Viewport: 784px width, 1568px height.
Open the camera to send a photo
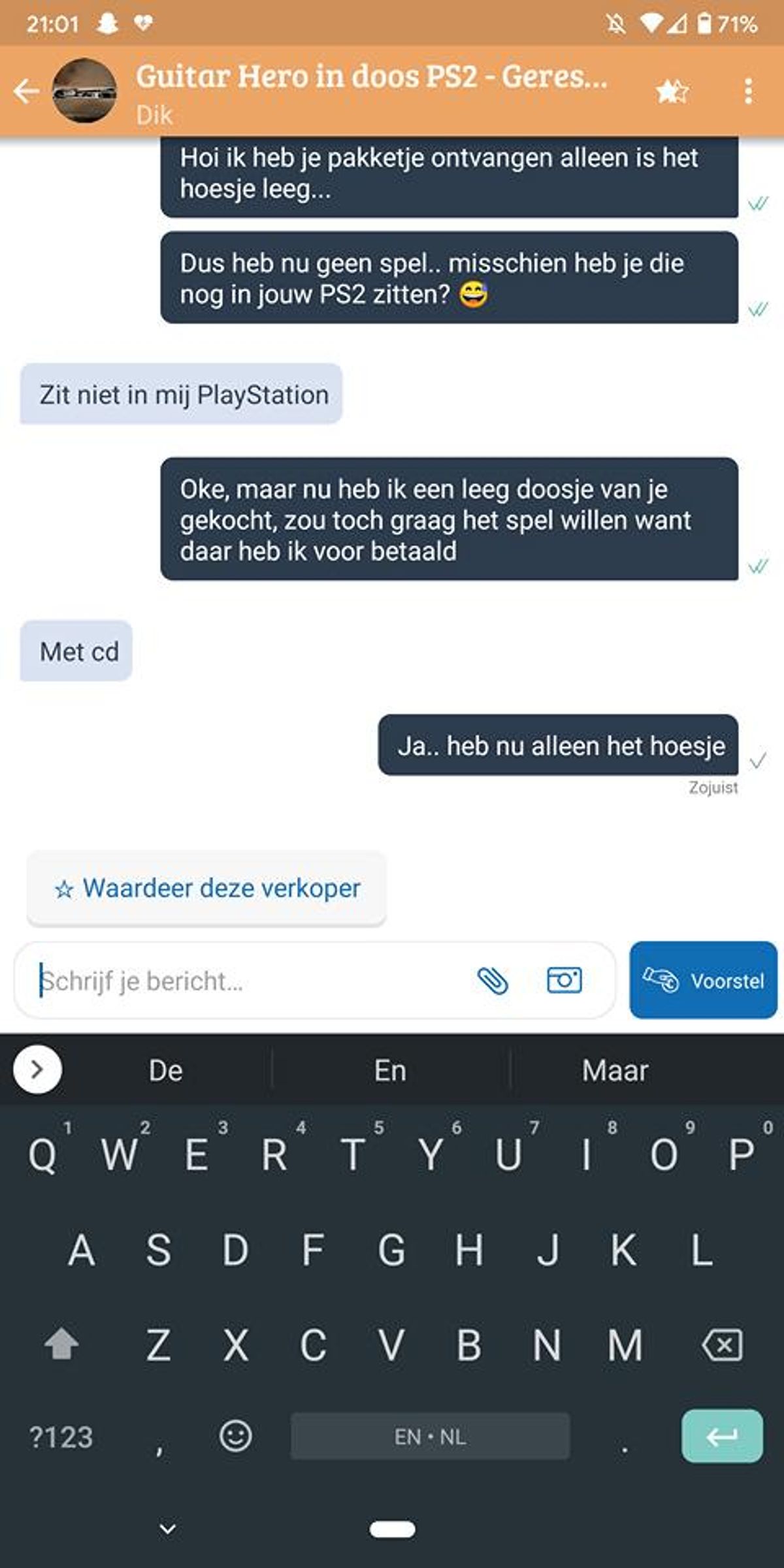click(x=564, y=980)
